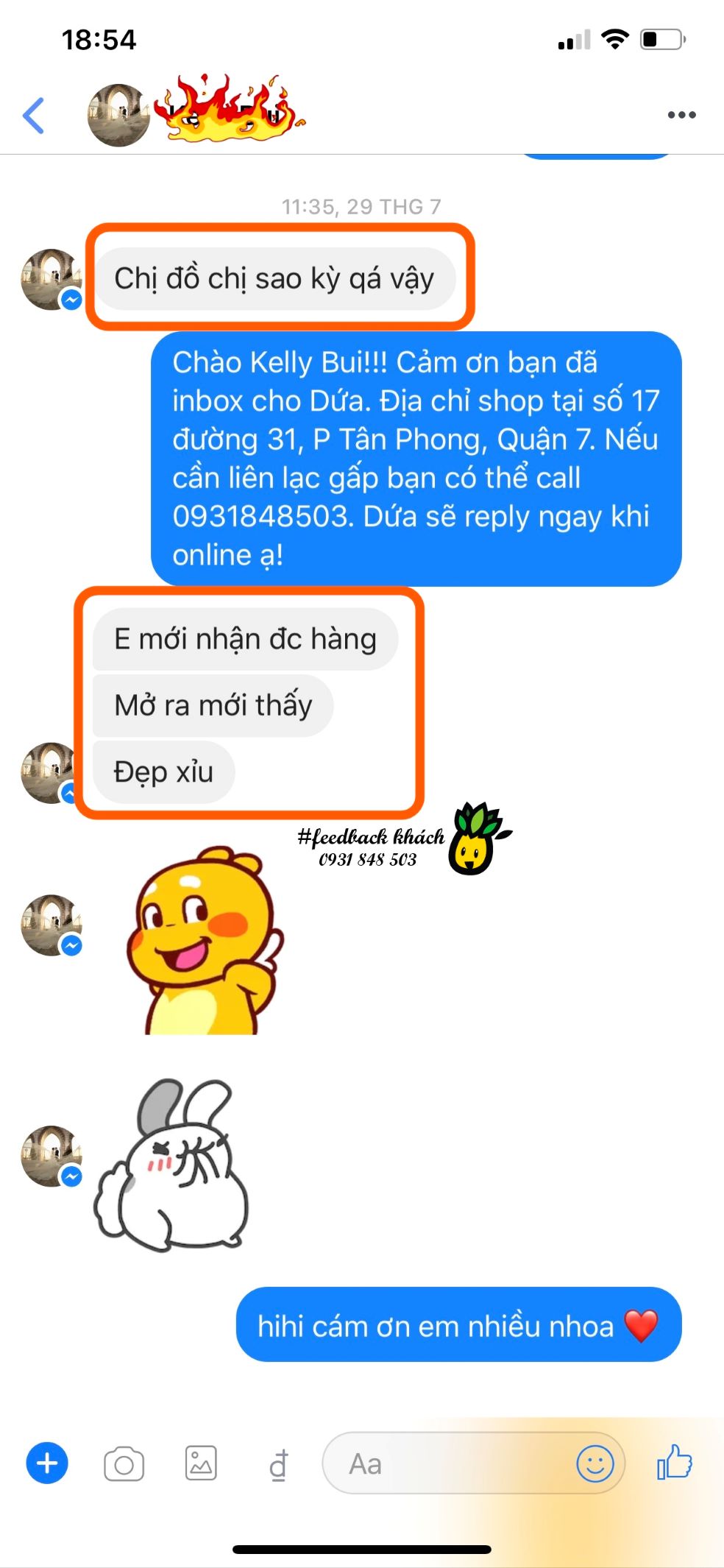Open the emoji picker in message box
This screenshot has height=1568, width=724.
(595, 1463)
